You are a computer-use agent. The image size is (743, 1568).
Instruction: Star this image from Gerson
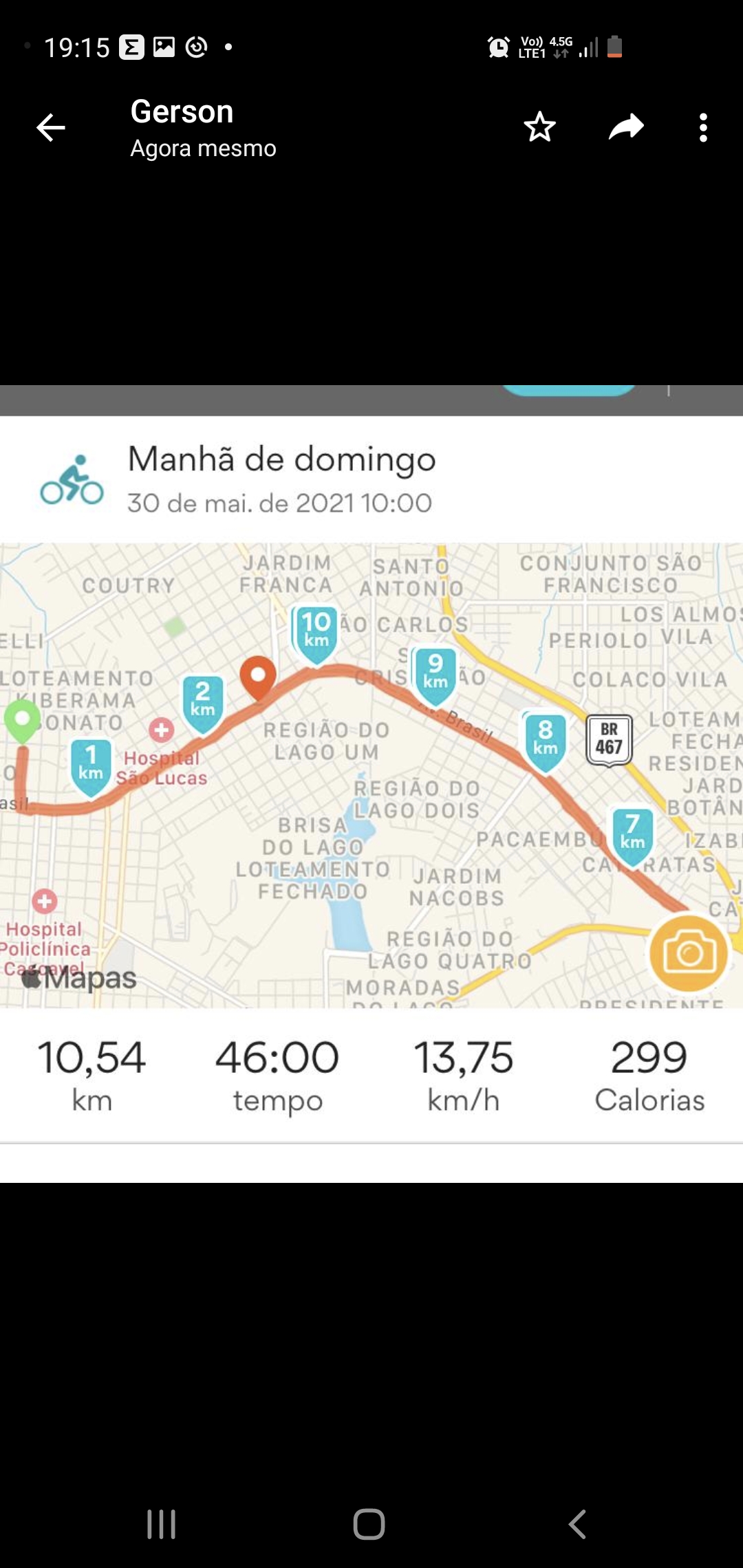tap(539, 127)
